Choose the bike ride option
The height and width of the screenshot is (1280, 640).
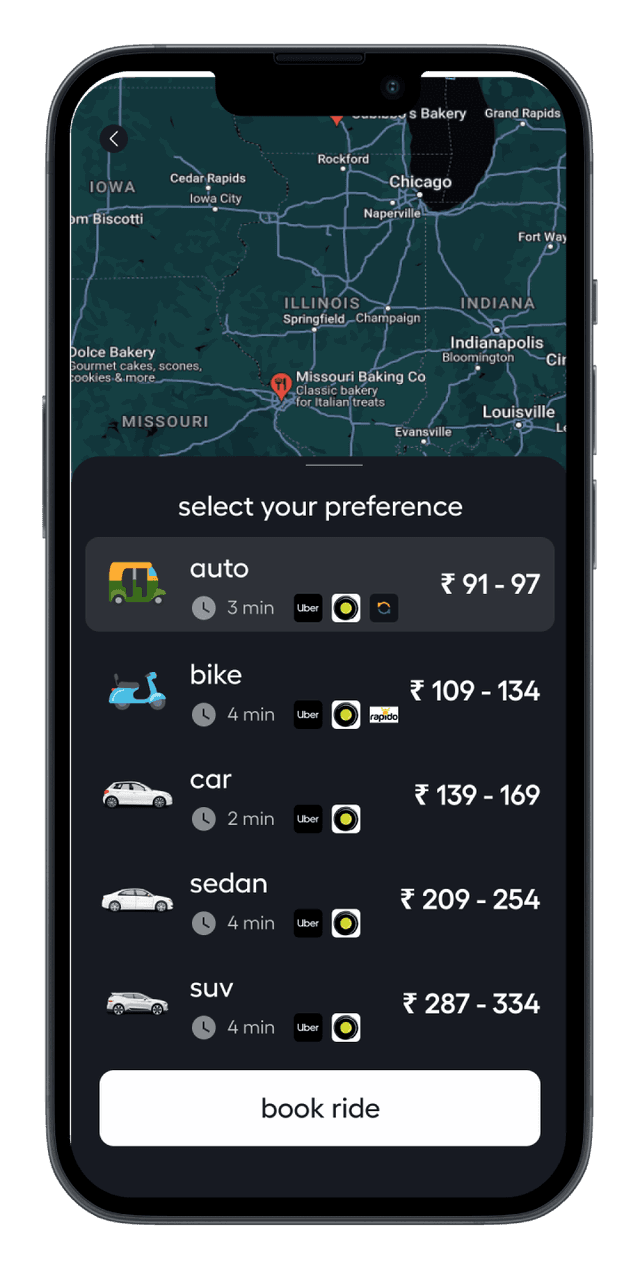tap(320, 691)
